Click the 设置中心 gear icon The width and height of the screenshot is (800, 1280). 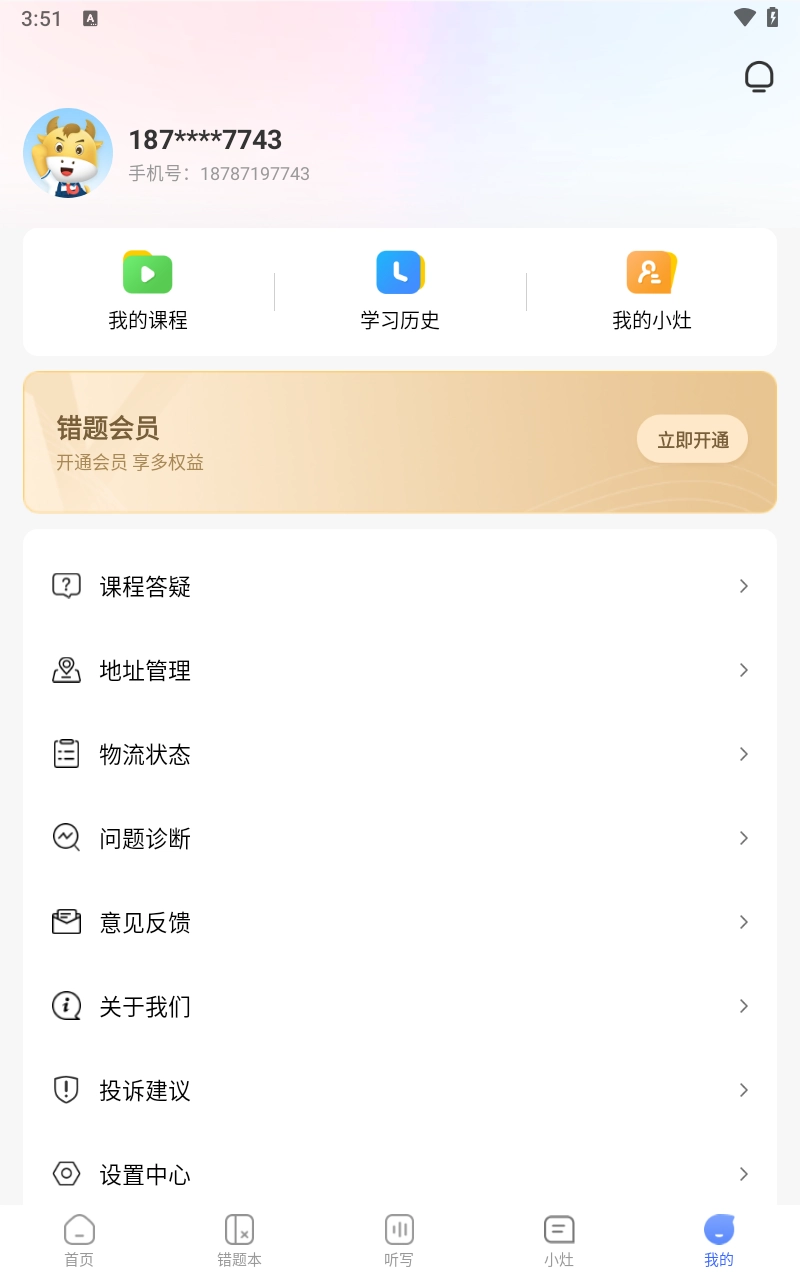66,1174
